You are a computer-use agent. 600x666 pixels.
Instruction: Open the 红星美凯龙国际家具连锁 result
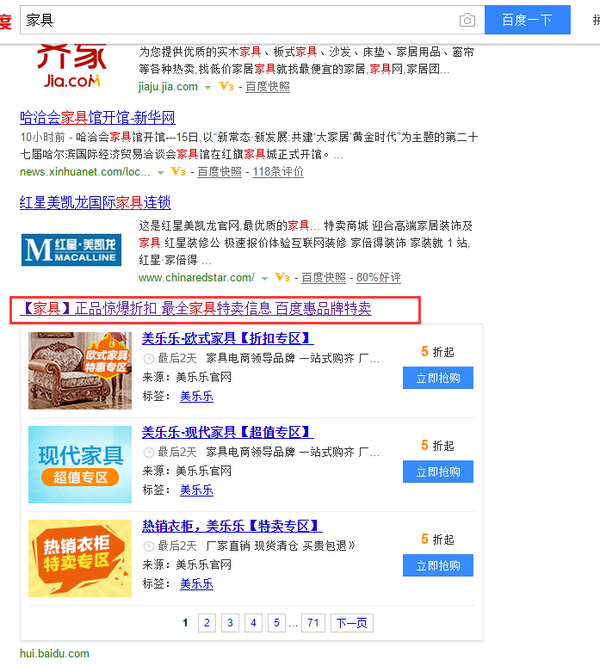tap(95, 201)
